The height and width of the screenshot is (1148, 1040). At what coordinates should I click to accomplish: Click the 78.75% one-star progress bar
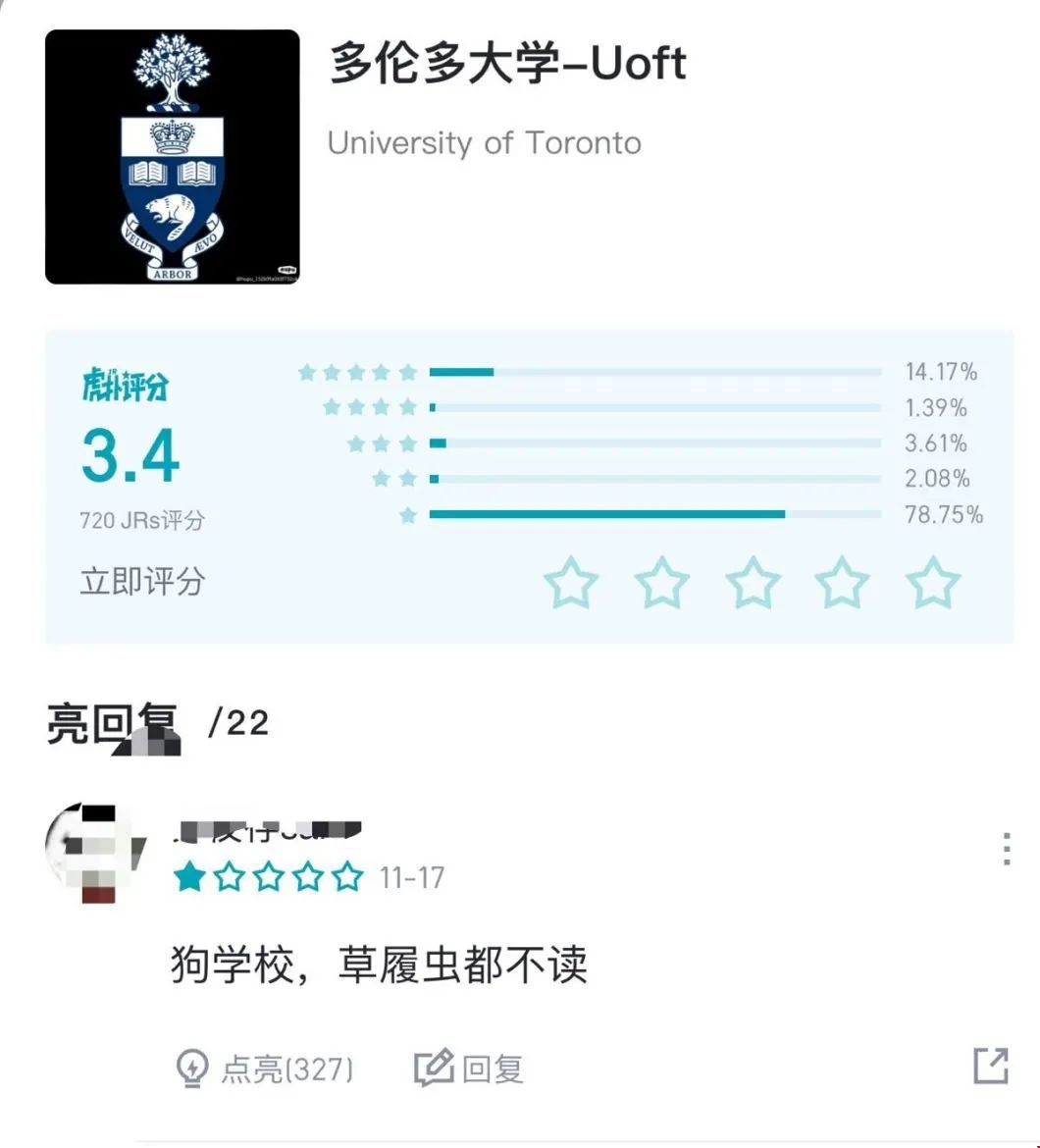[608, 513]
